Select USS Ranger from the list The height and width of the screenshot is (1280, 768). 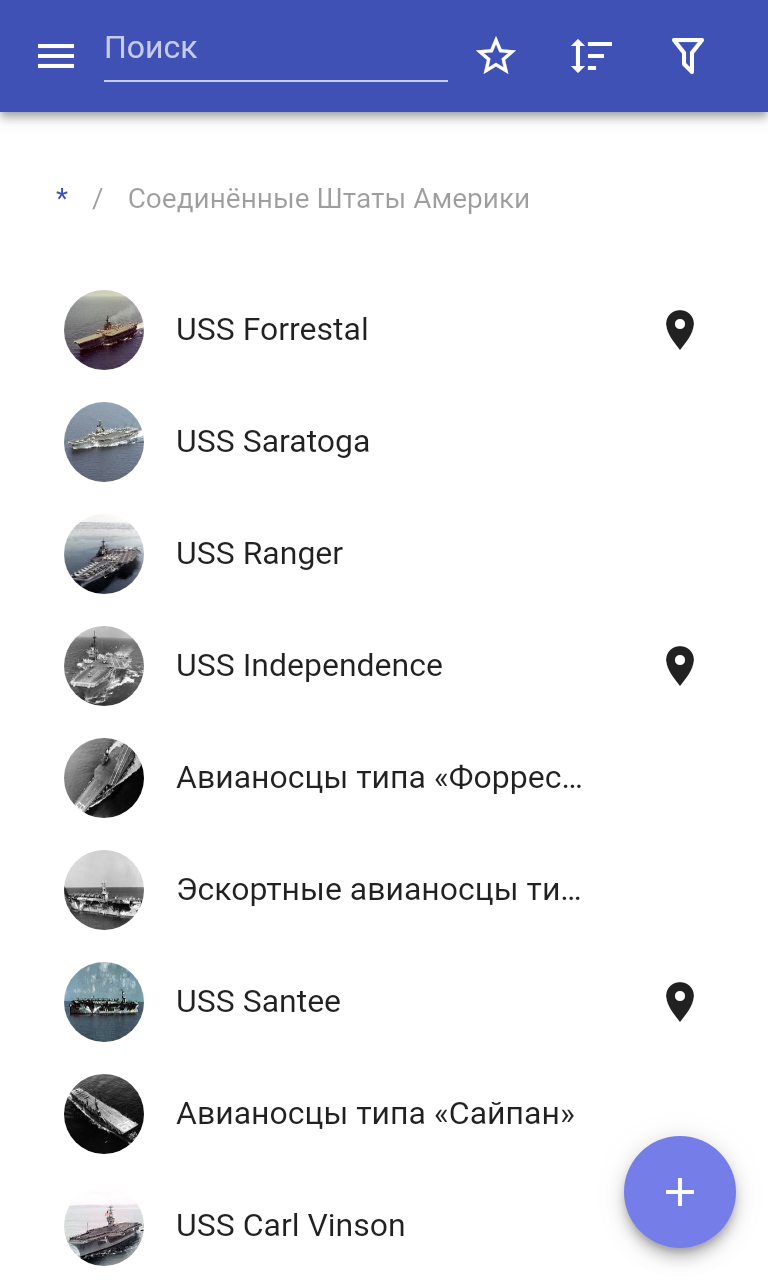coord(260,554)
